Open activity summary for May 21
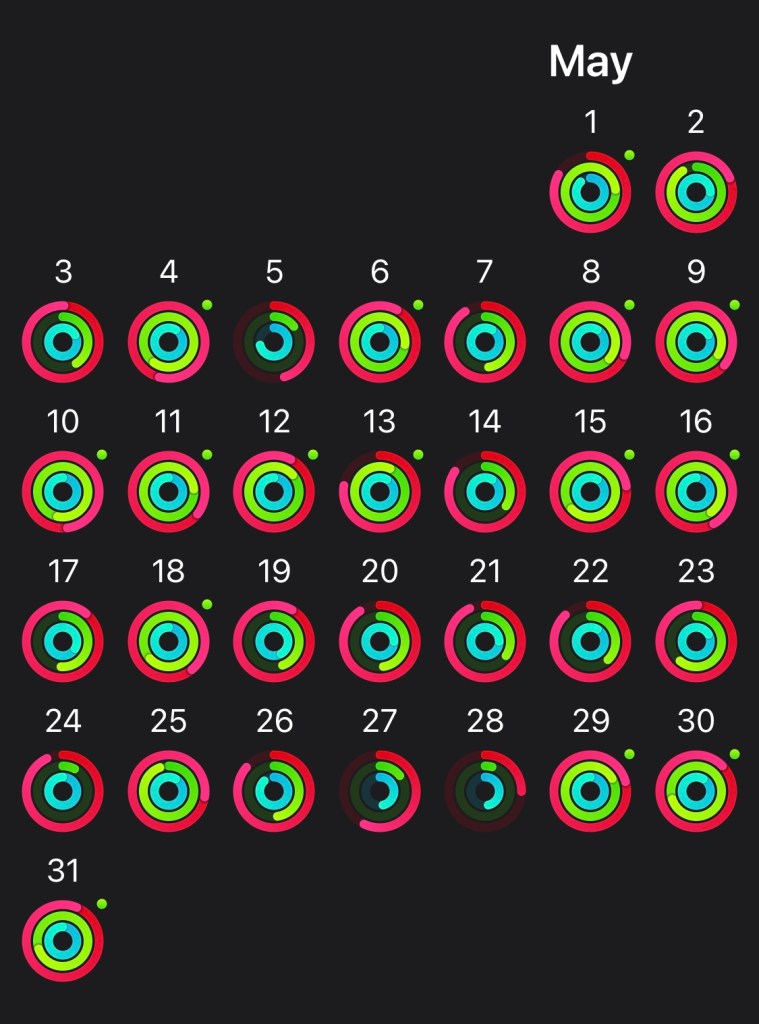This screenshot has width=759, height=1024. pos(485,641)
